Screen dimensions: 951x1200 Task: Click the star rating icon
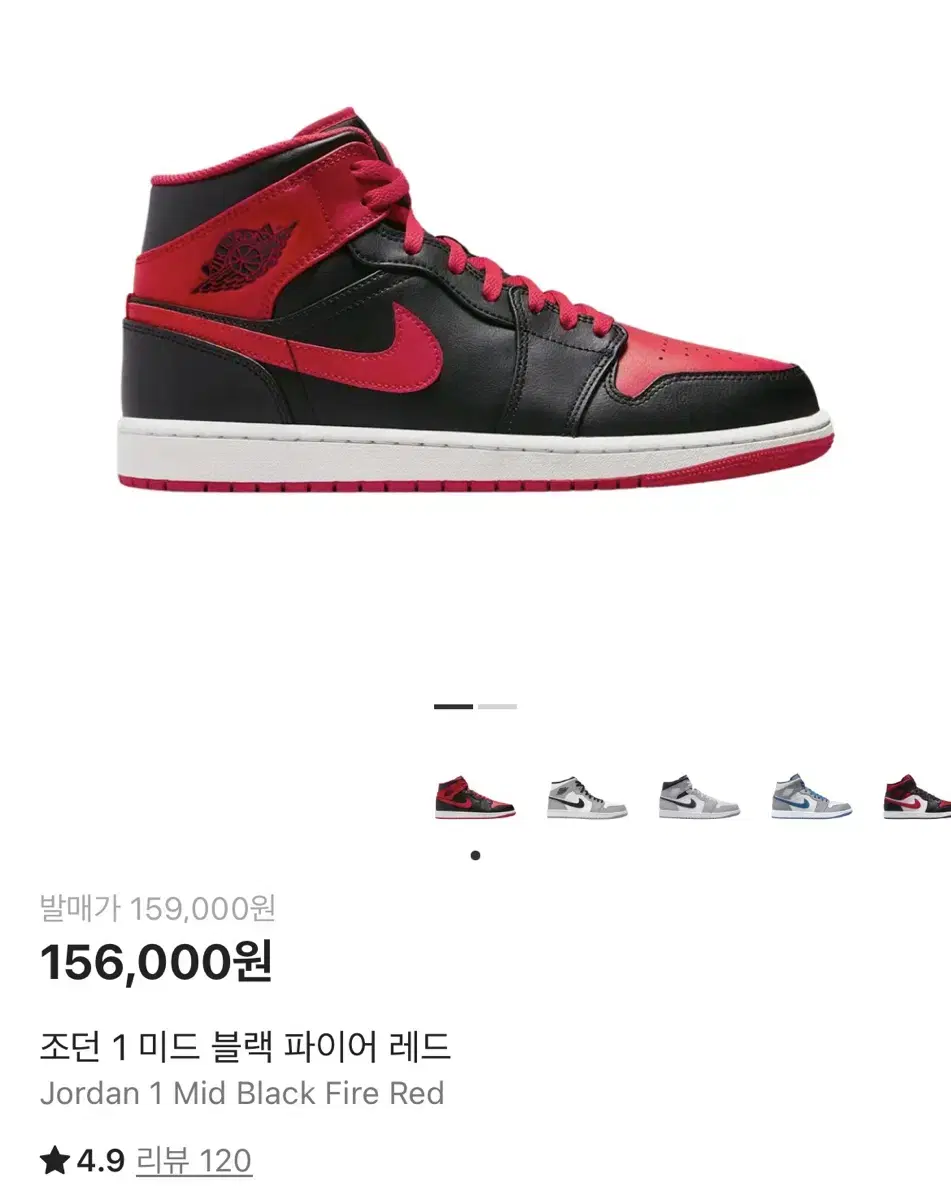point(53,1162)
